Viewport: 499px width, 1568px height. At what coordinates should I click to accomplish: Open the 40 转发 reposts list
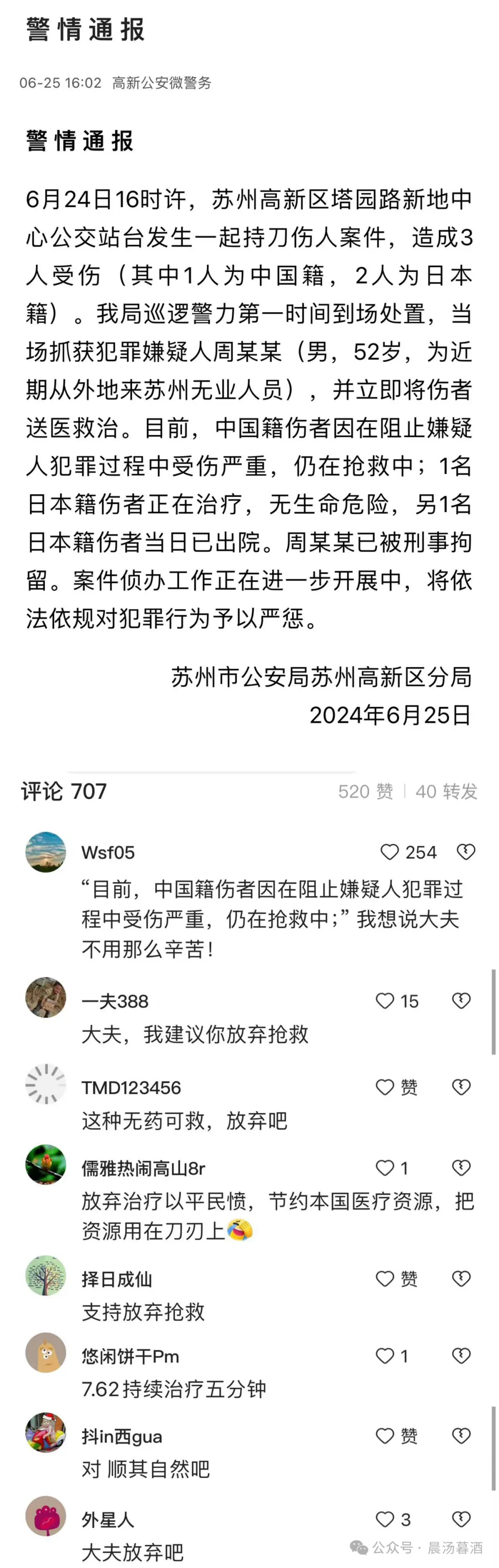coord(446,791)
